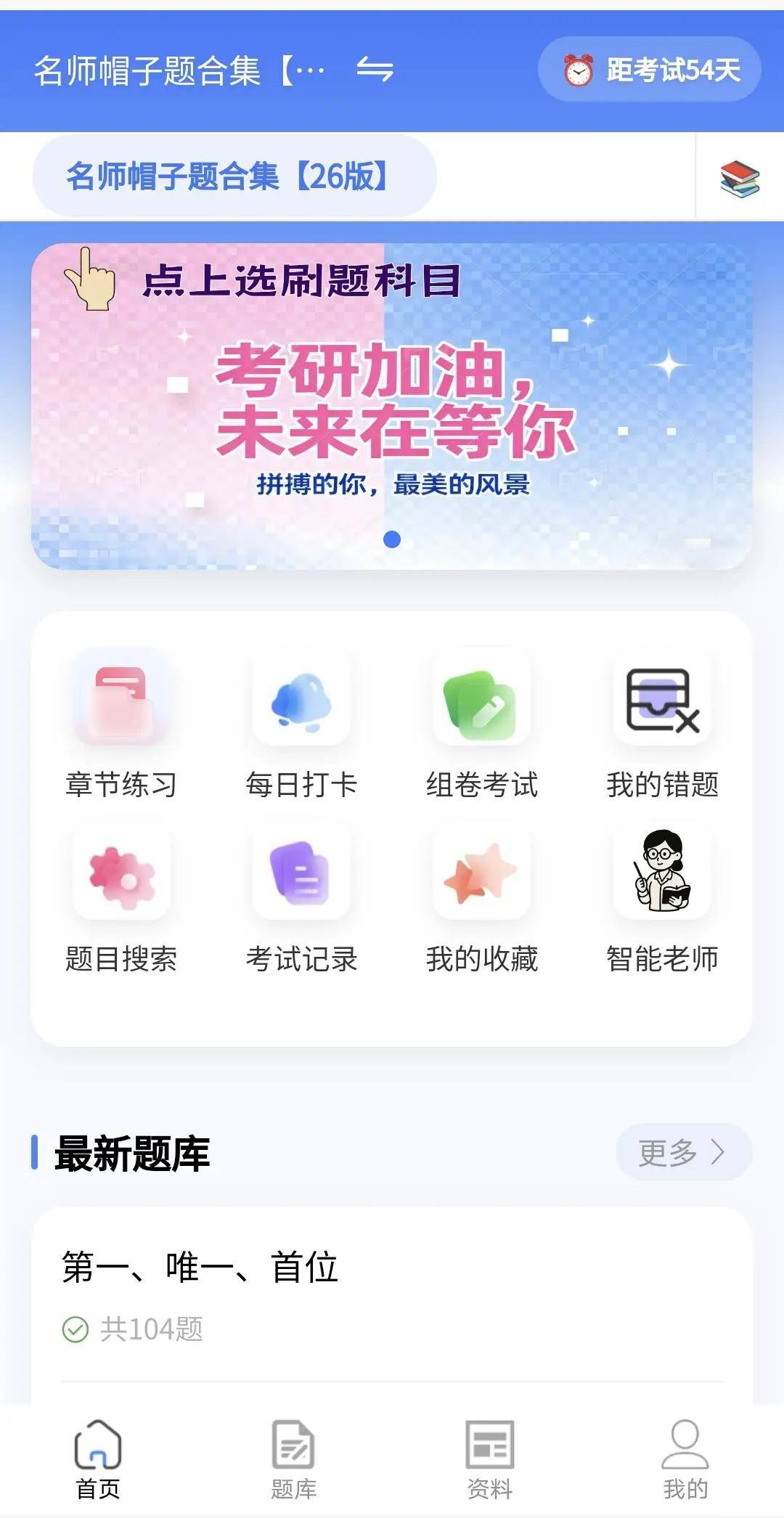Open the 第一、唯一、首位 question bank
This screenshot has width=784, height=1518.
(392, 1292)
